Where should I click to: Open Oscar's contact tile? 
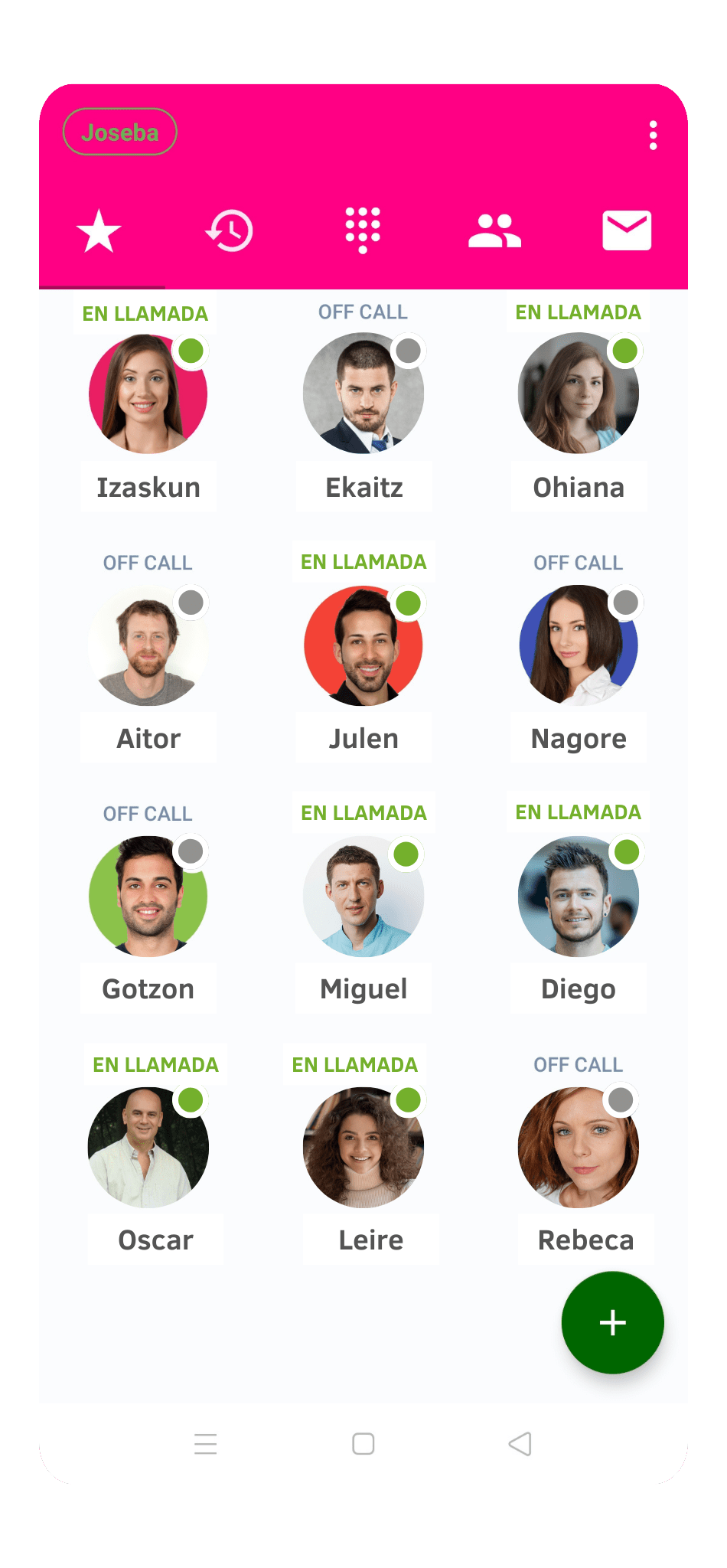click(148, 1147)
